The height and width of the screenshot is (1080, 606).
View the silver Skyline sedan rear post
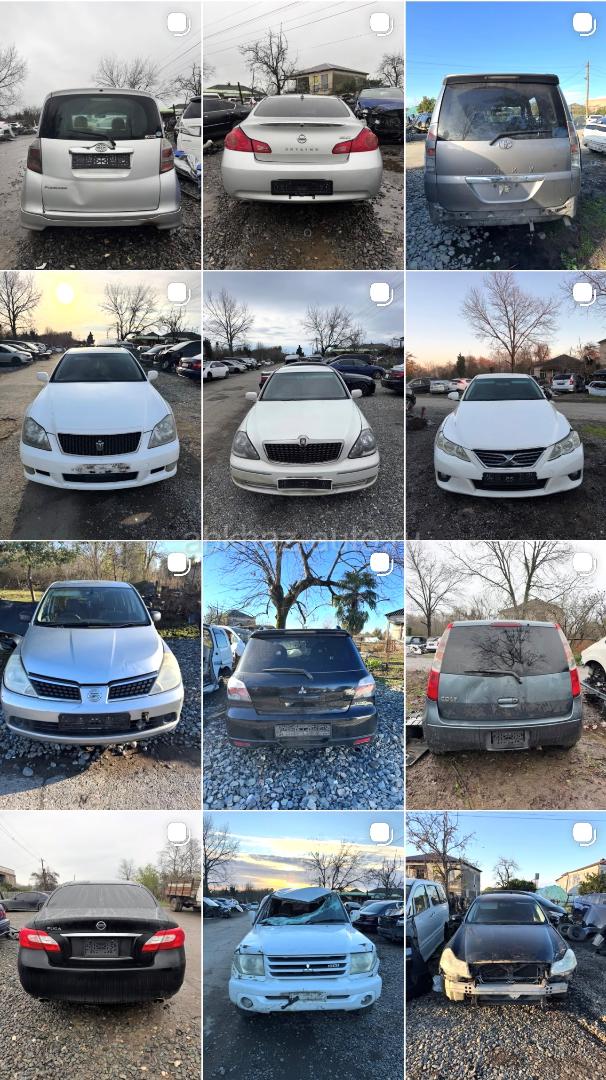(303, 135)
